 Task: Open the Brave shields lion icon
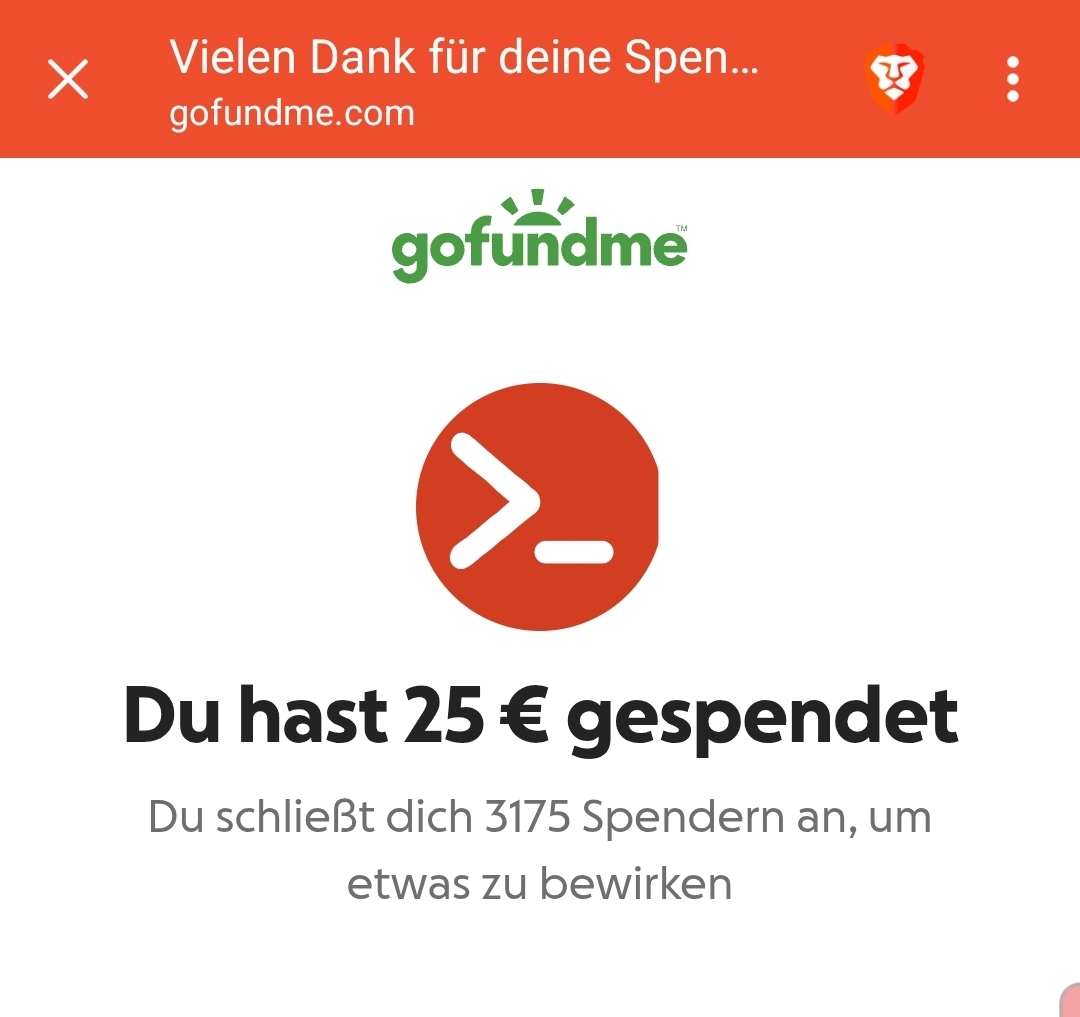tap(894, 79)
